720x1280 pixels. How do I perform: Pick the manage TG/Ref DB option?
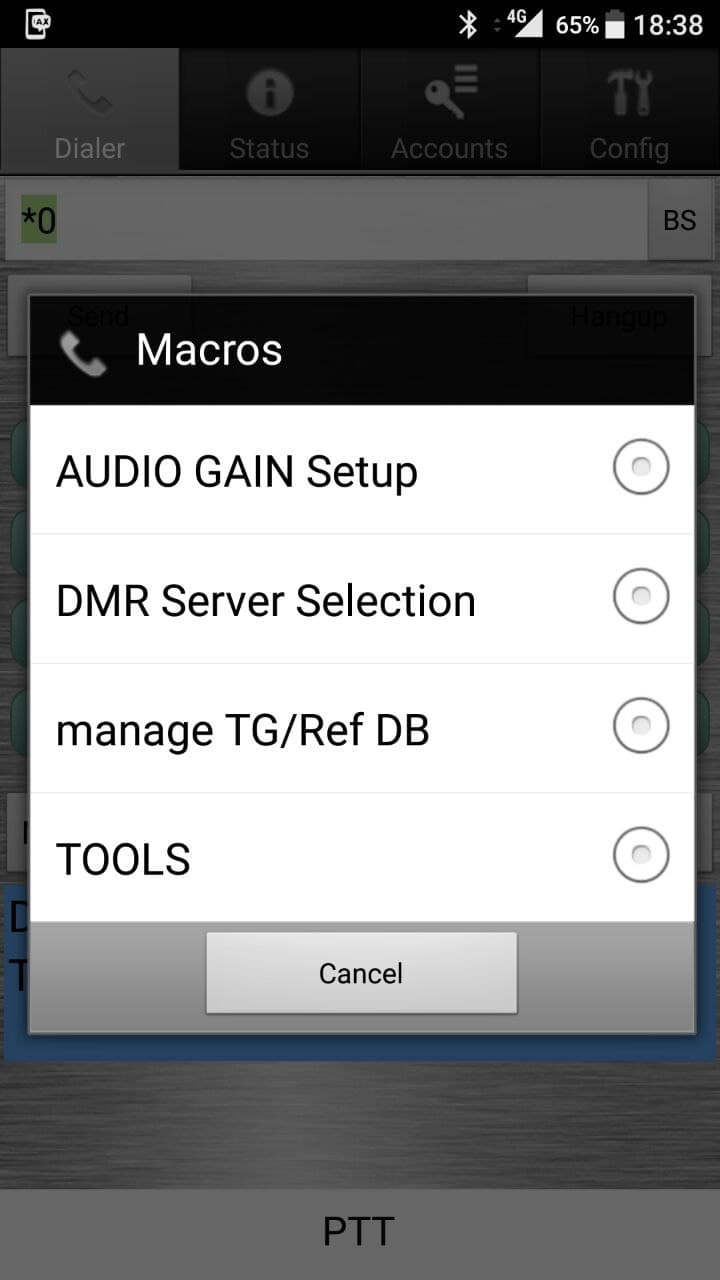[361, 728]
